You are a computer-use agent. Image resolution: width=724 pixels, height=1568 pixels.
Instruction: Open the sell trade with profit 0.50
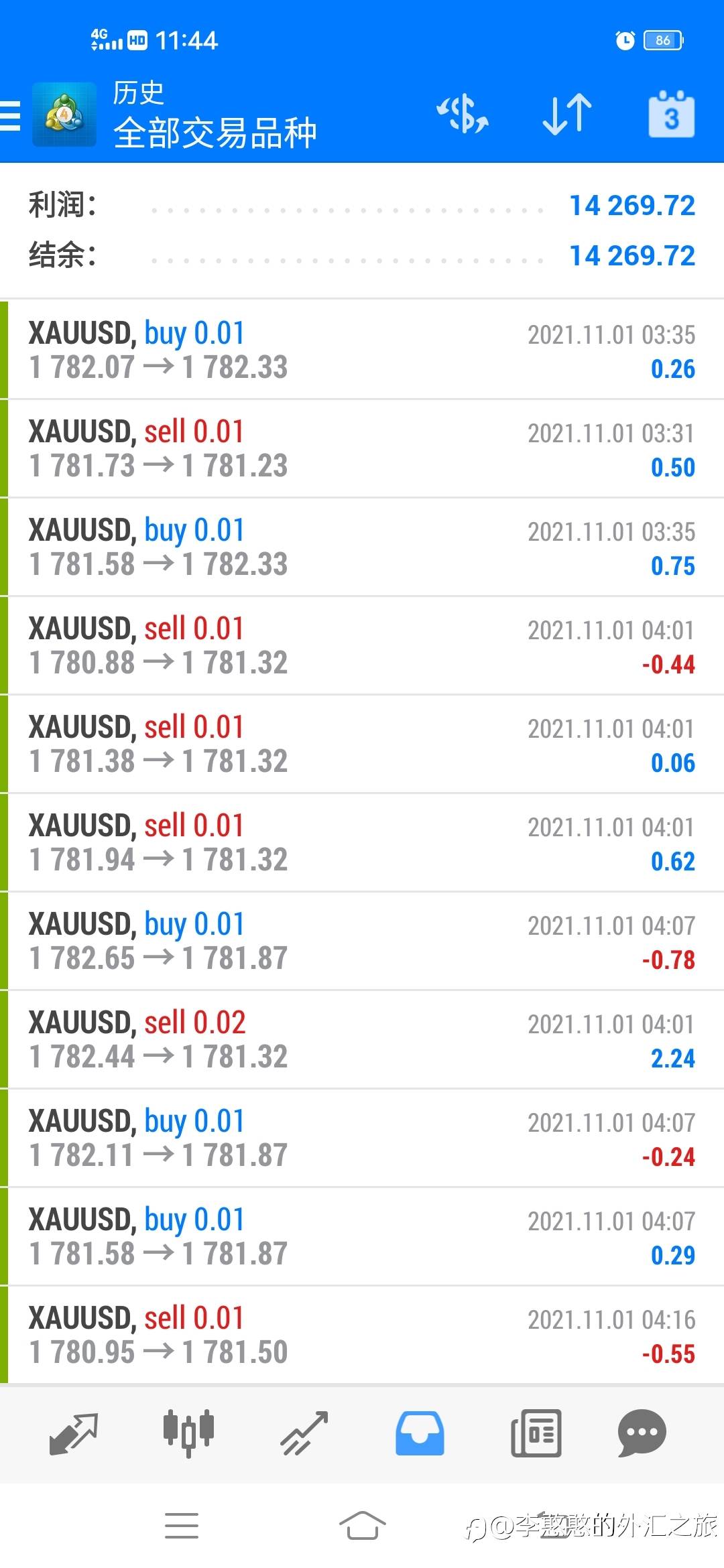point(362,448)
